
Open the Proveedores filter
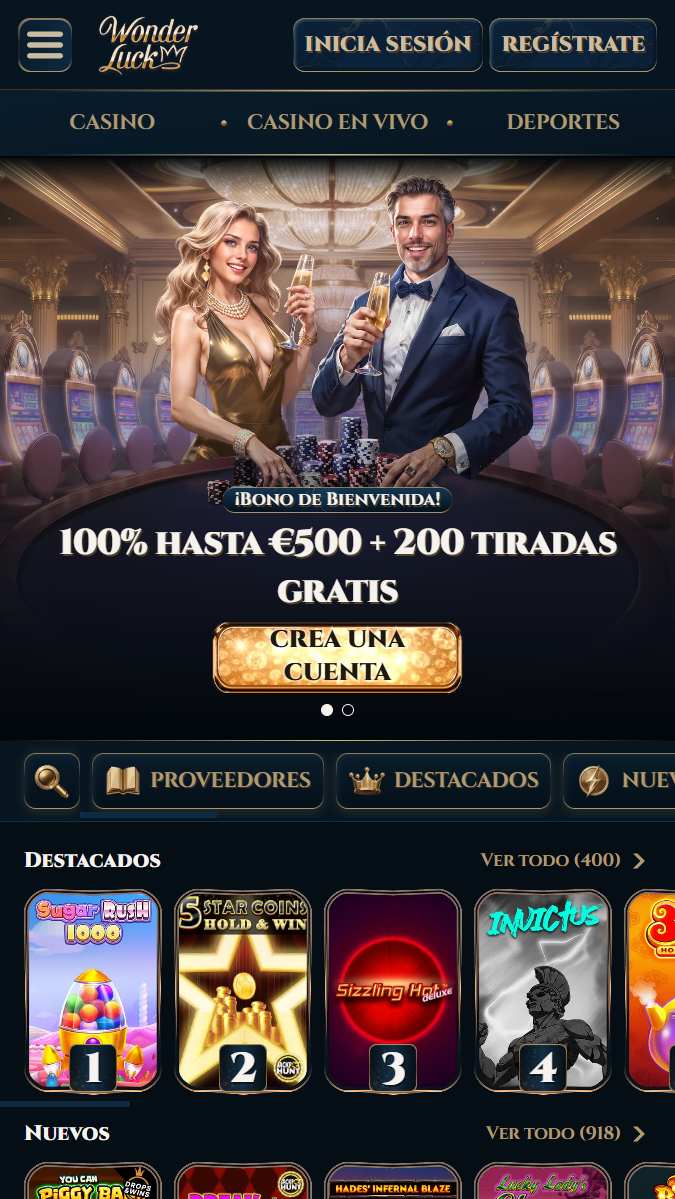pyautogui.click(x=208, y=781)
